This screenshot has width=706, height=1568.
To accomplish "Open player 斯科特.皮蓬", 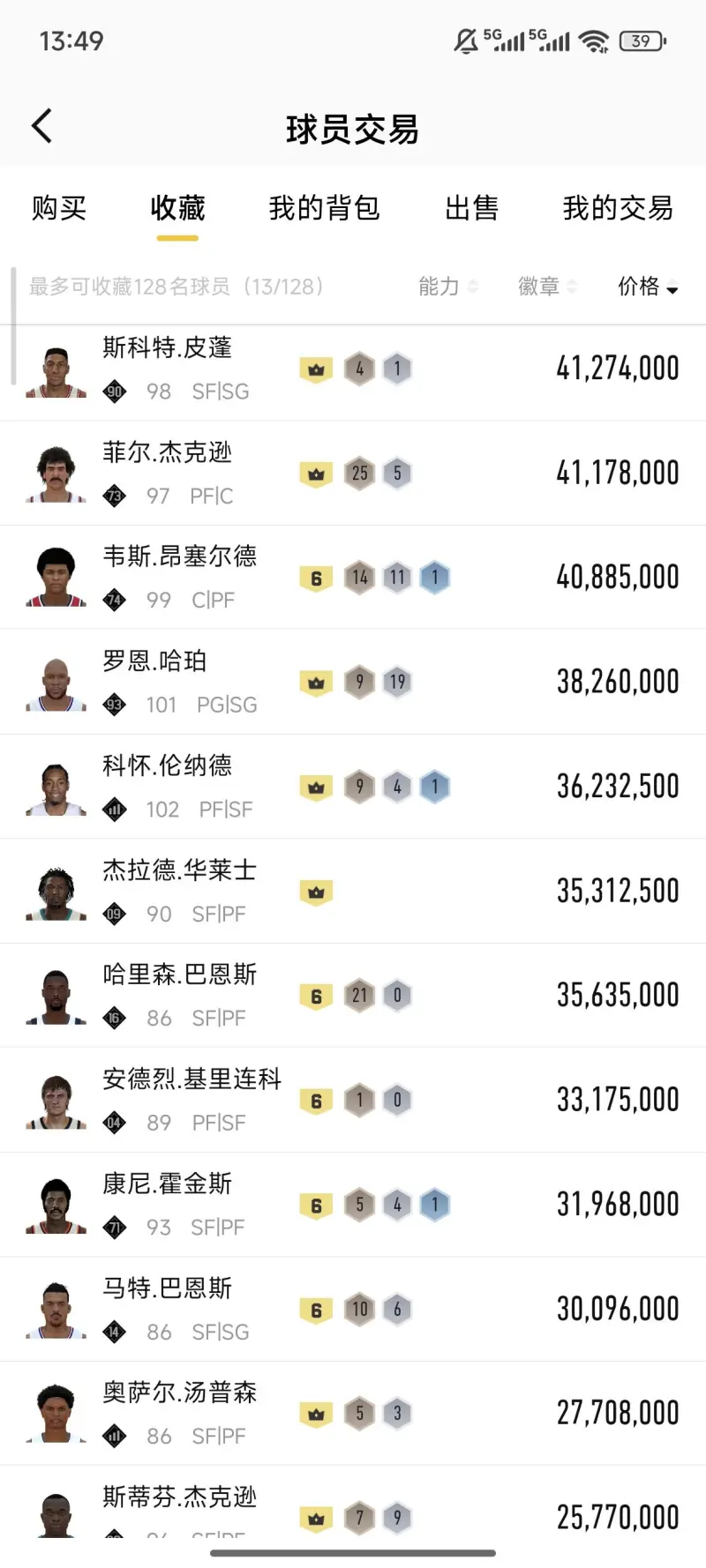I will [353, 369].
